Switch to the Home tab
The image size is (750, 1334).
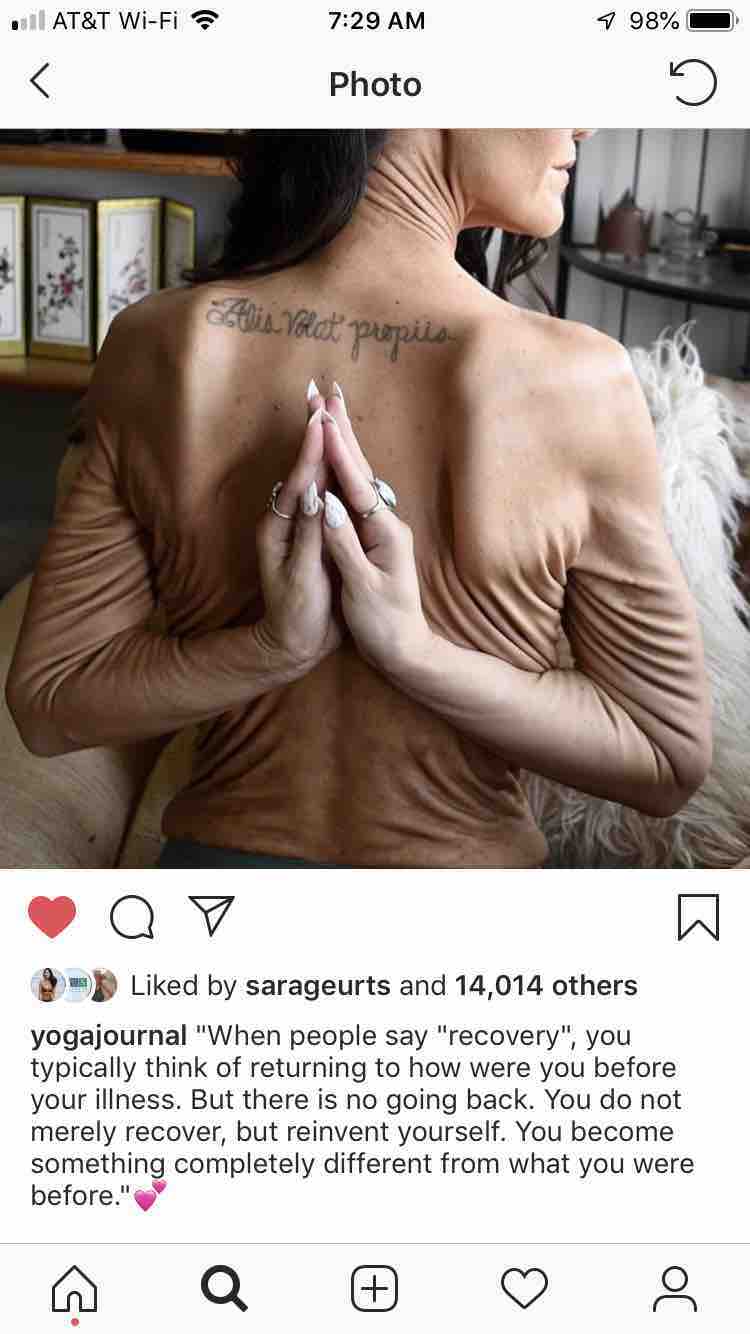[x=75, y=1289]
